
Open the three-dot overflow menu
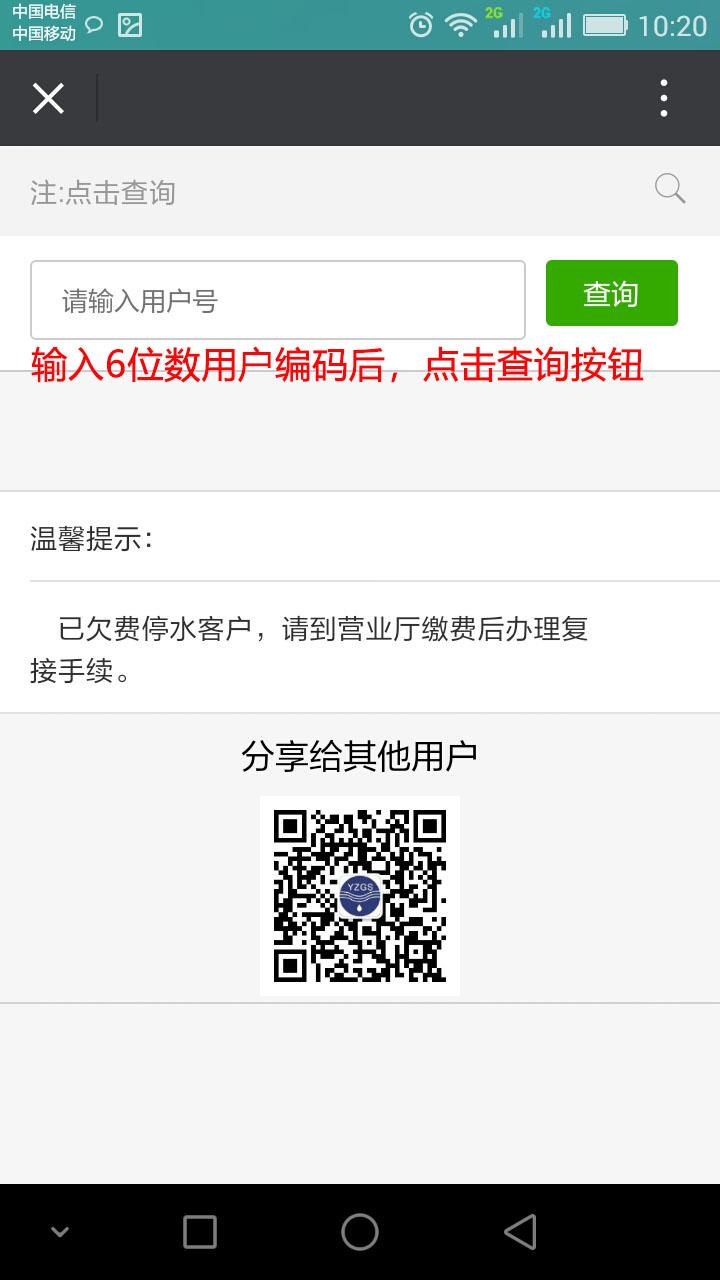(664, 99)
